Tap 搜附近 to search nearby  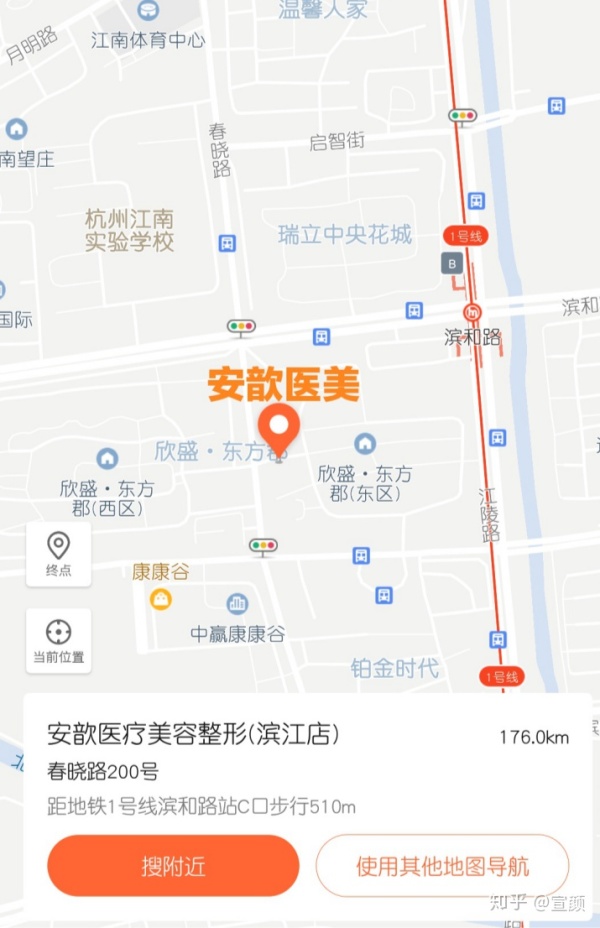(173, 866)
